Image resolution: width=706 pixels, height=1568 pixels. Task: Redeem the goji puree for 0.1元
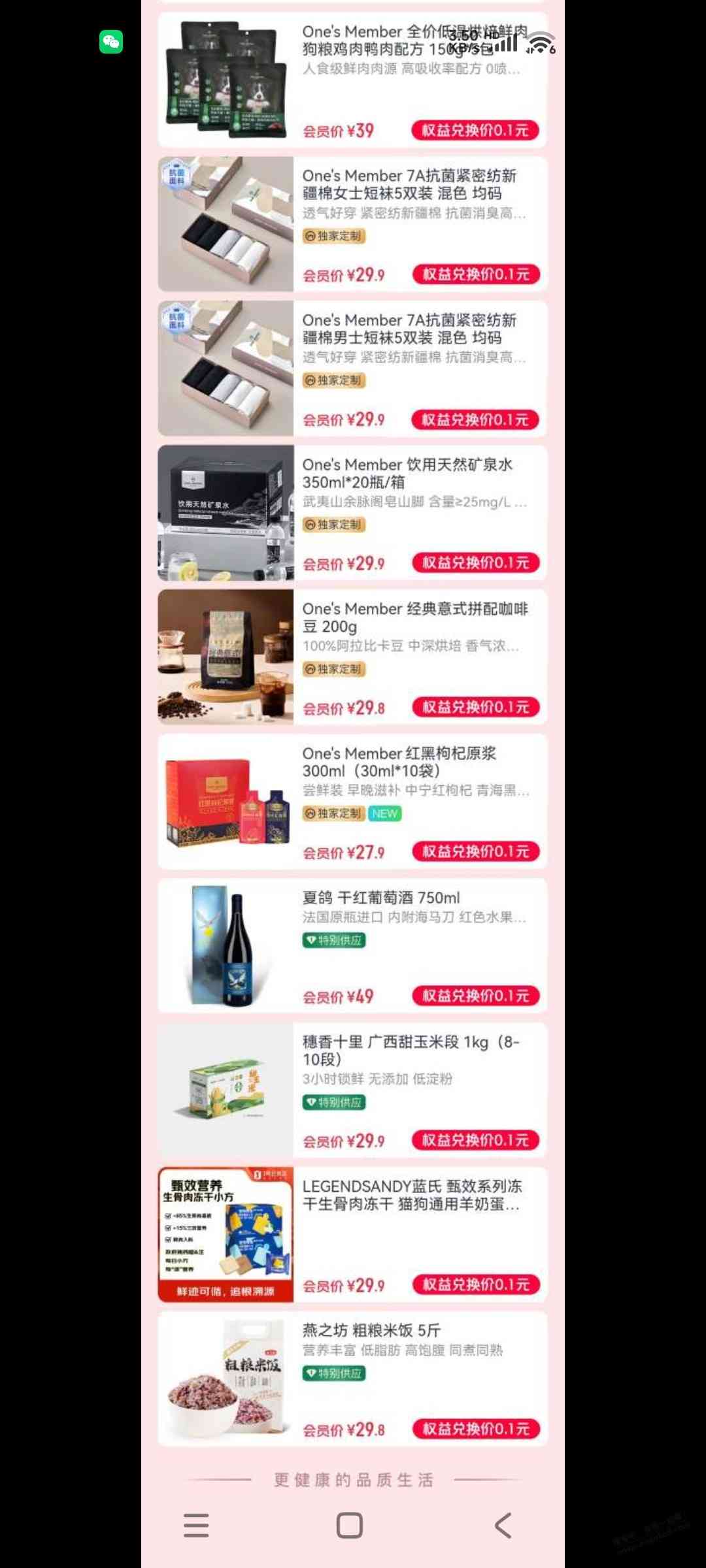click(475, 851)
